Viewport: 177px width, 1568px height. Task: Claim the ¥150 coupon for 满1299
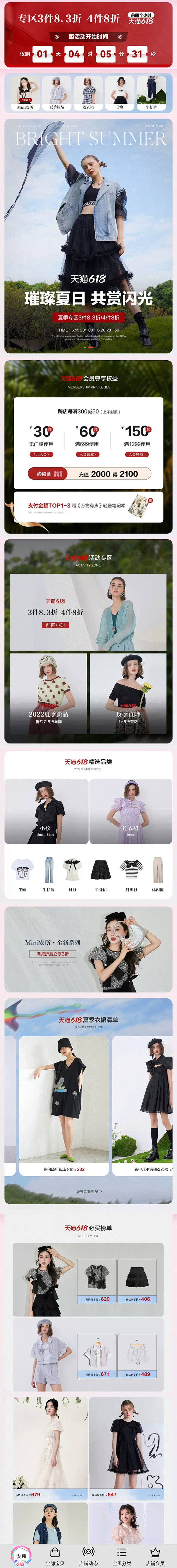pyautogui.click(x=137, y=454)
